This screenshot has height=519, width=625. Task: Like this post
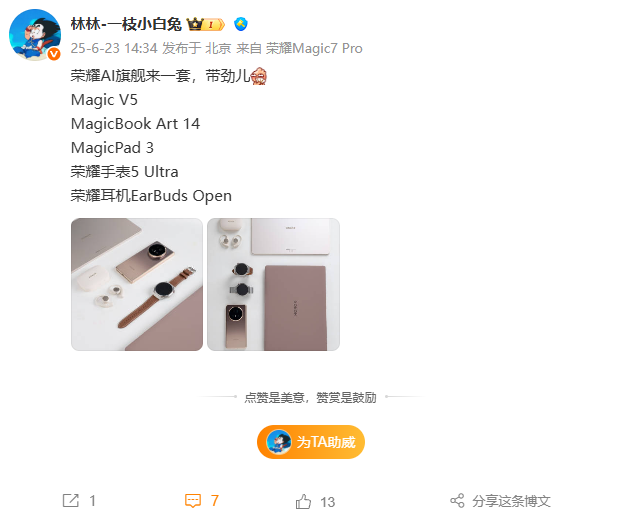coord(314,501)
